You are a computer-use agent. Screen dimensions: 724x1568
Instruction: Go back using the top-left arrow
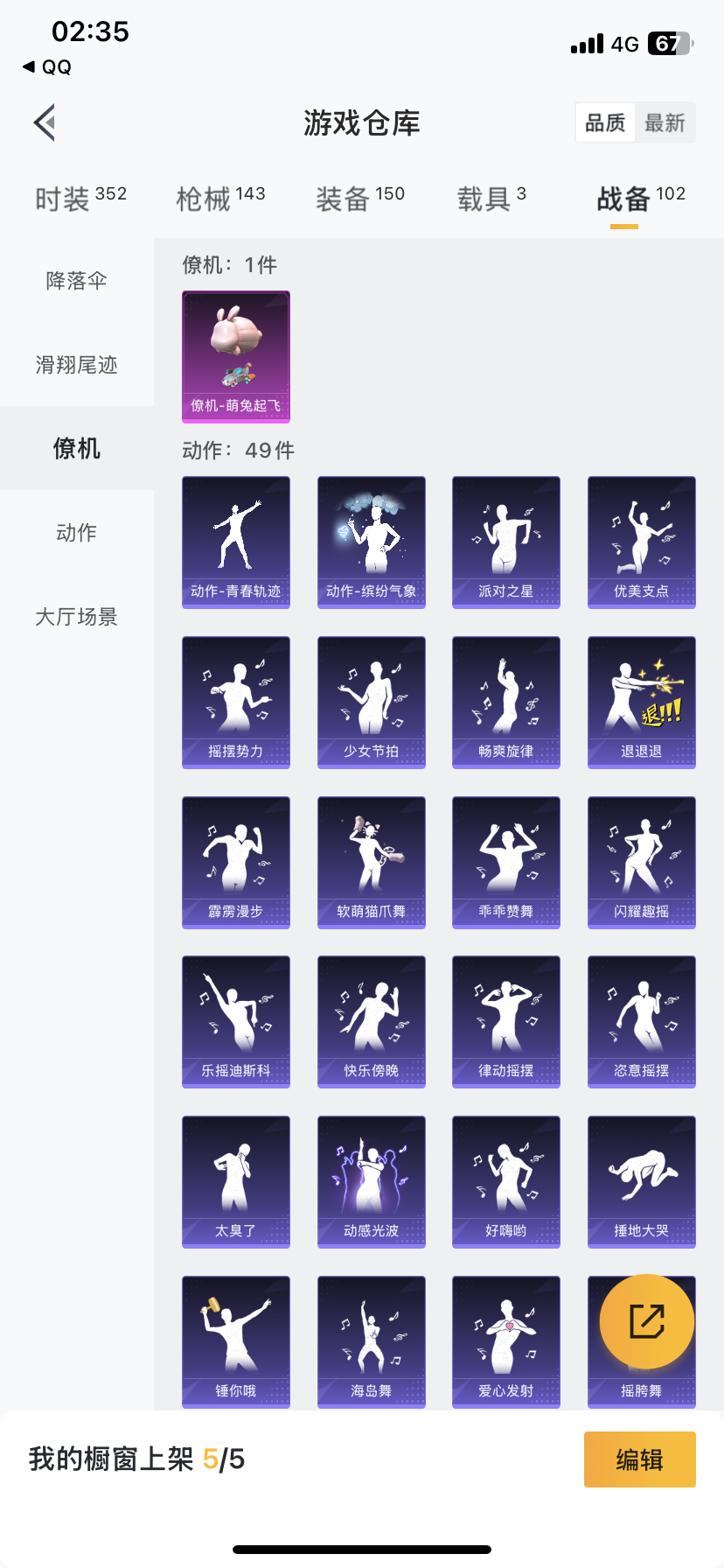click(x=45, y=122)
